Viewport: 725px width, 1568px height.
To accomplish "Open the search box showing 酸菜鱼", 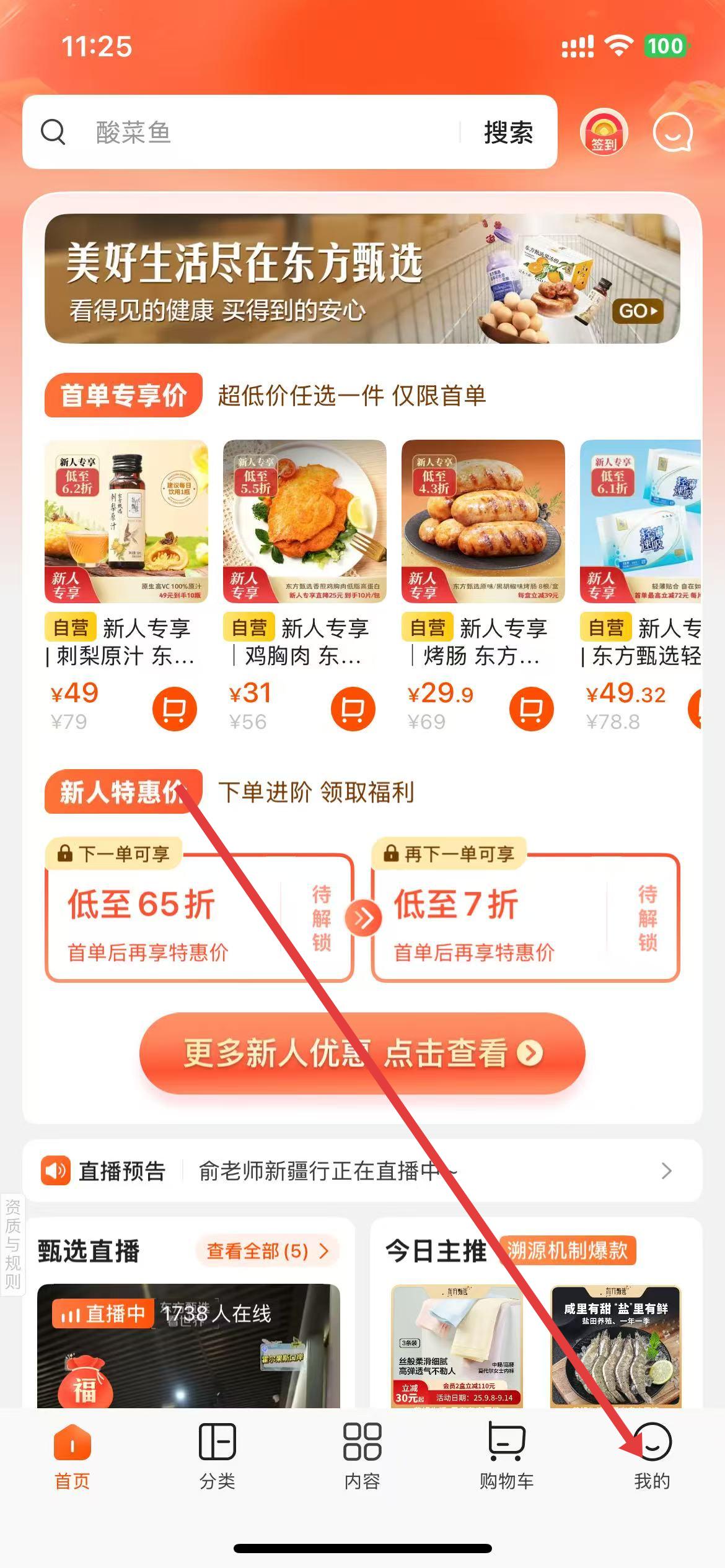I will click(248, 133).
